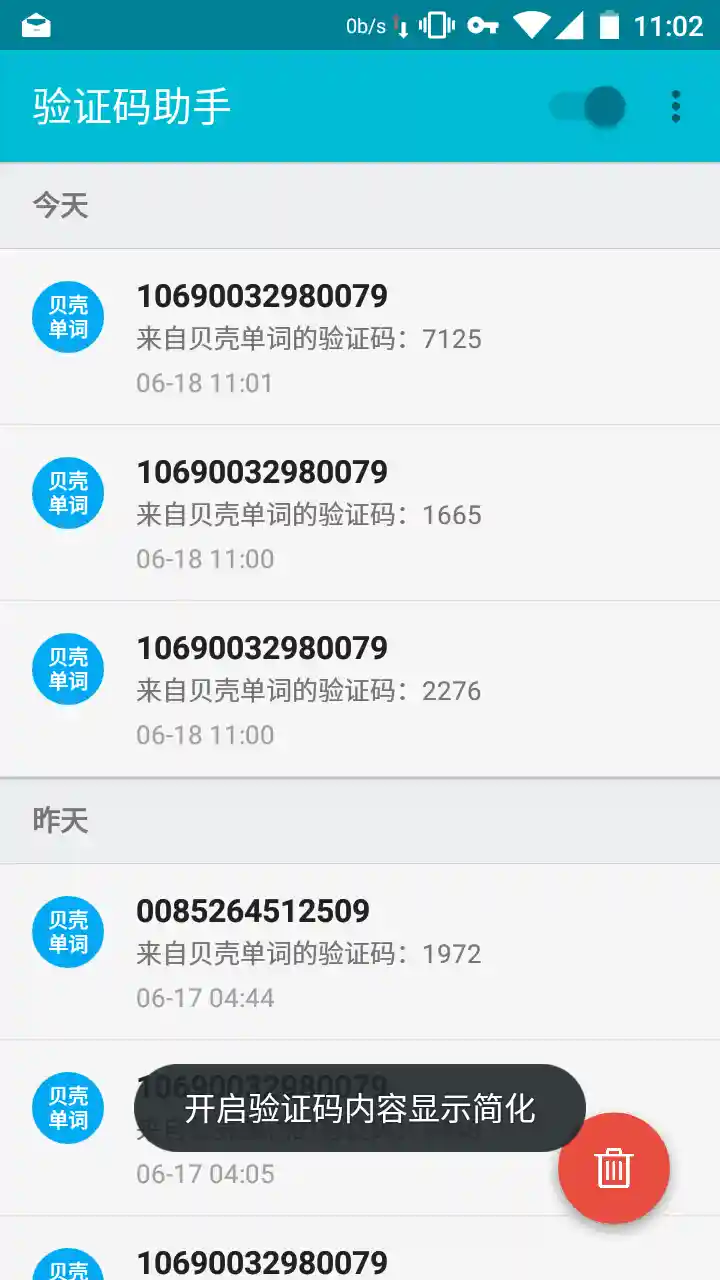Select the 今天 section header
720x1280 pixels.
coord(60,206)
